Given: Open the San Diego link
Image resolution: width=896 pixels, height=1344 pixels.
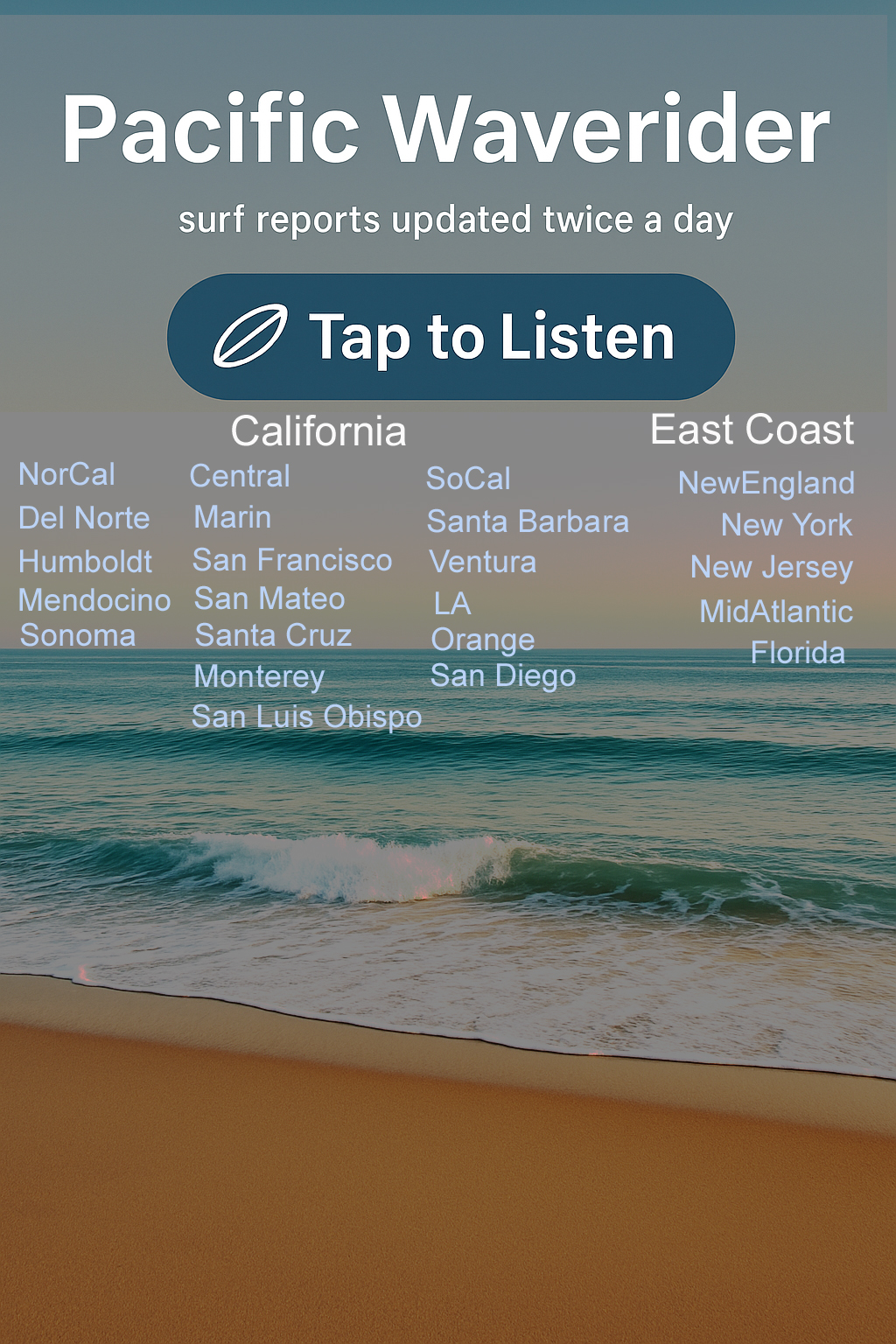Looking at the screenshot, I should pos(503,676).
